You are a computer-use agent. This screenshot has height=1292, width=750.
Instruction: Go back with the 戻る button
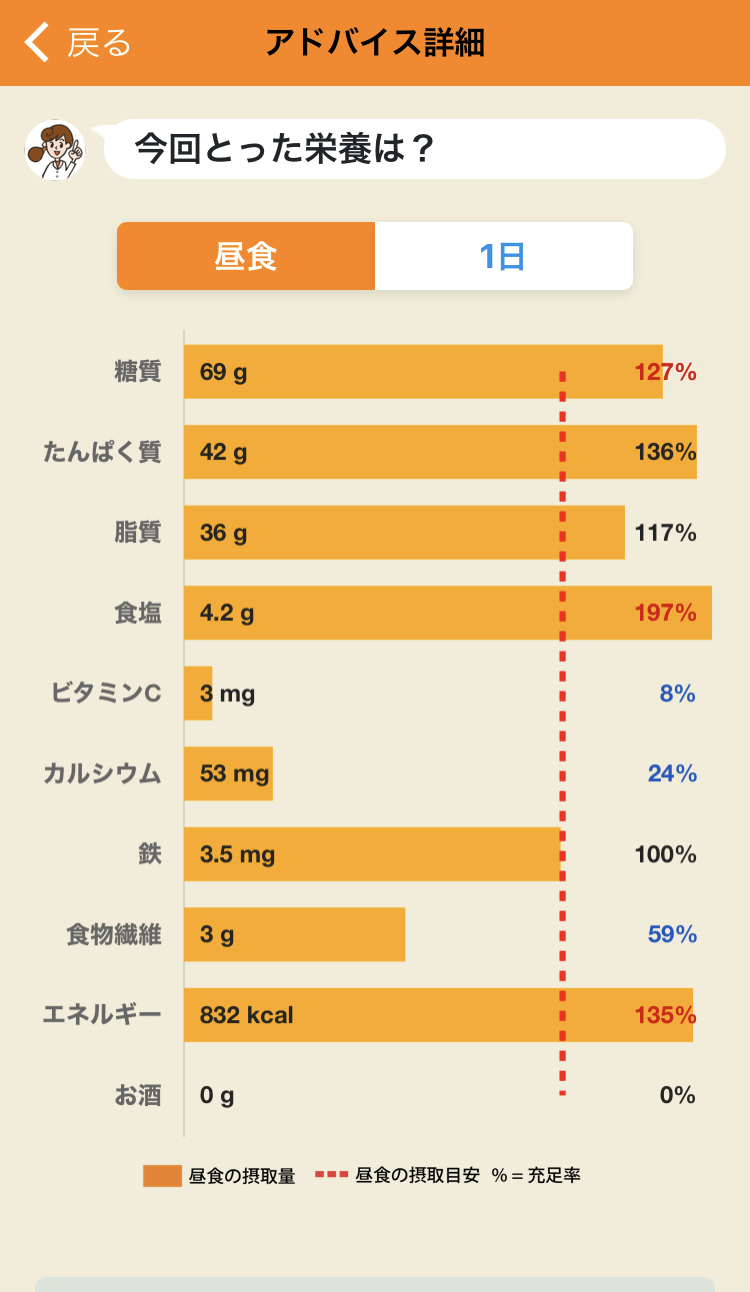click(x=78, y=43)
